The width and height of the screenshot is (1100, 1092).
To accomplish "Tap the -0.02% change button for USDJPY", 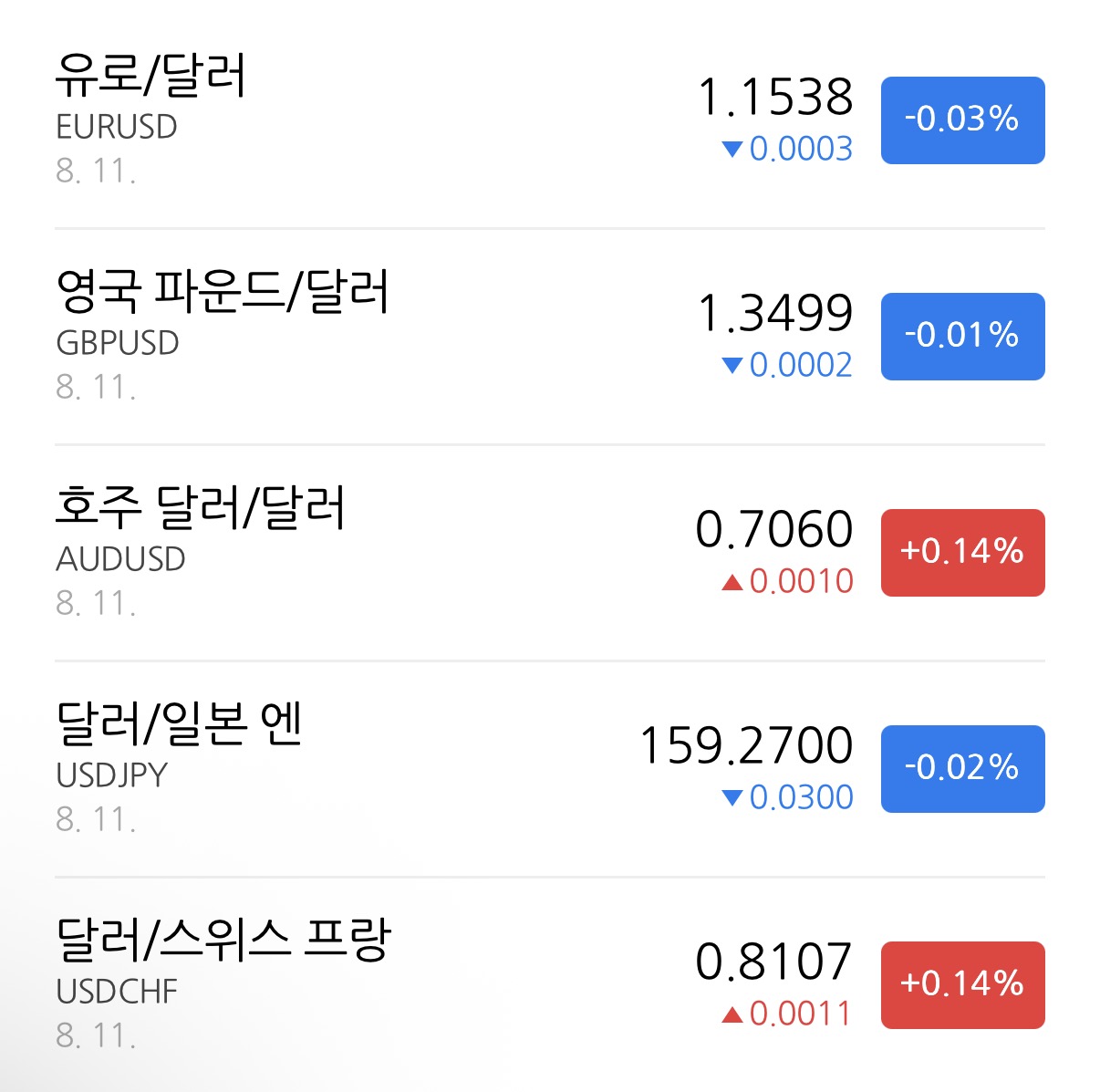I will [962, 769].
